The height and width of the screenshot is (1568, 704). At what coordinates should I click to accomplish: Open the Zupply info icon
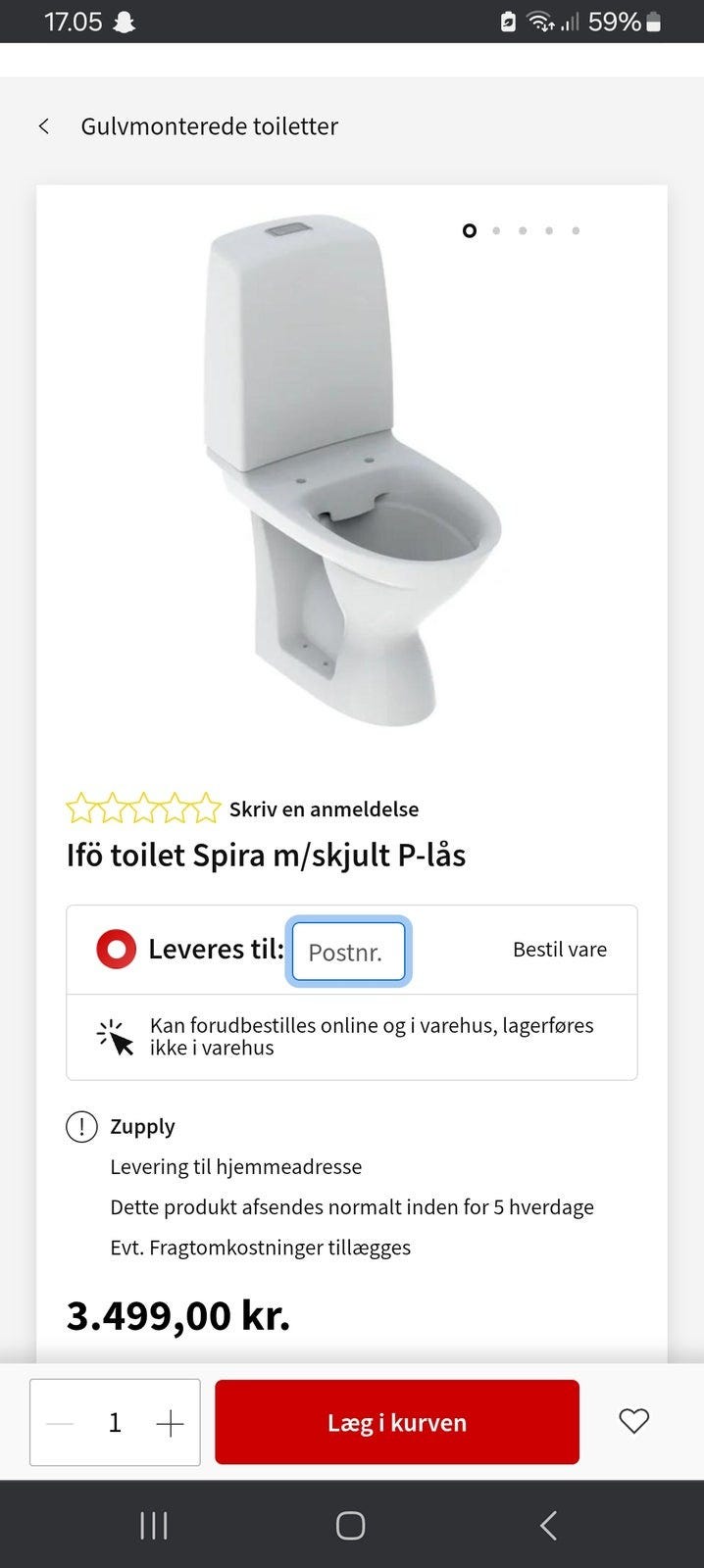(81, 1127)
